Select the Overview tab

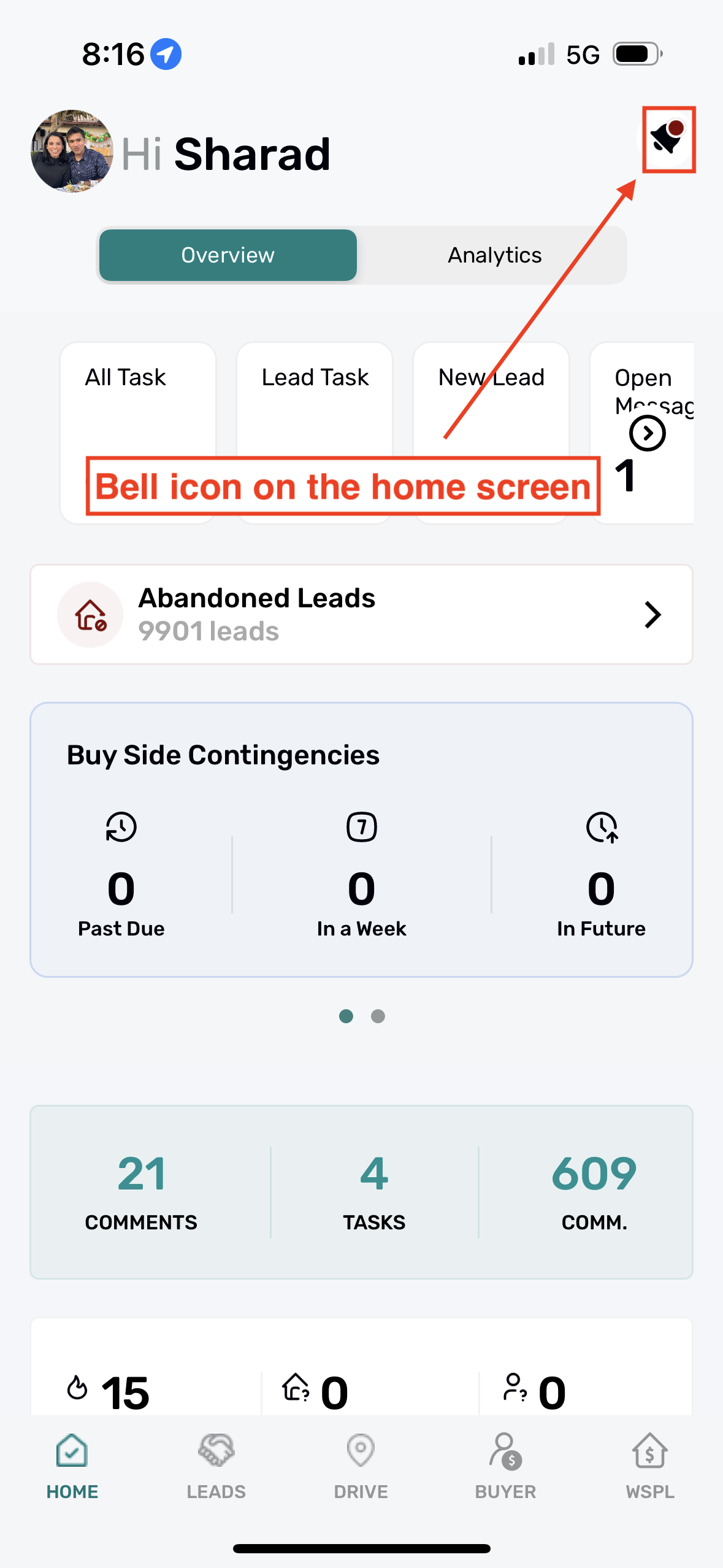point(228,255)
